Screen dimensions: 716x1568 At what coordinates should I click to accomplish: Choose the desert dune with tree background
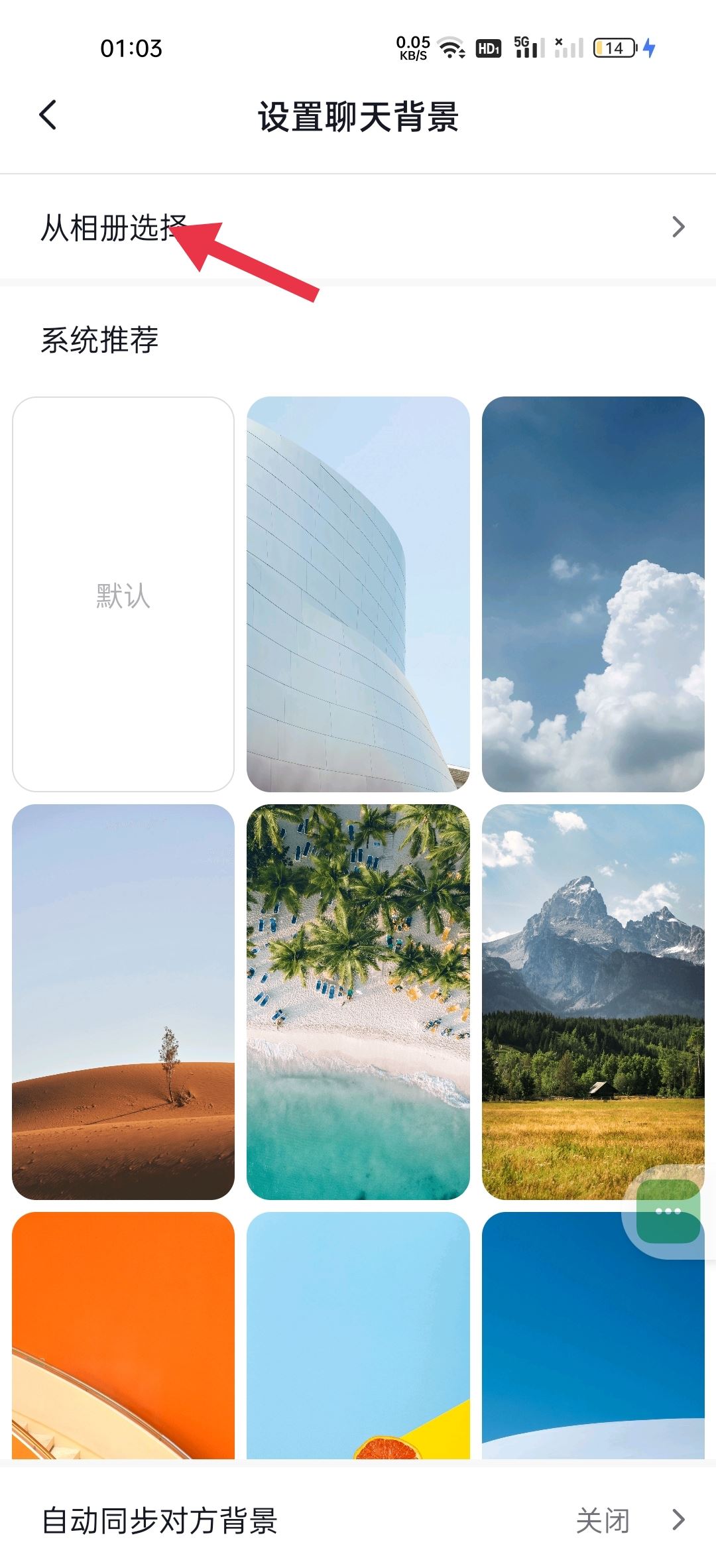[x=123, y=1001]
